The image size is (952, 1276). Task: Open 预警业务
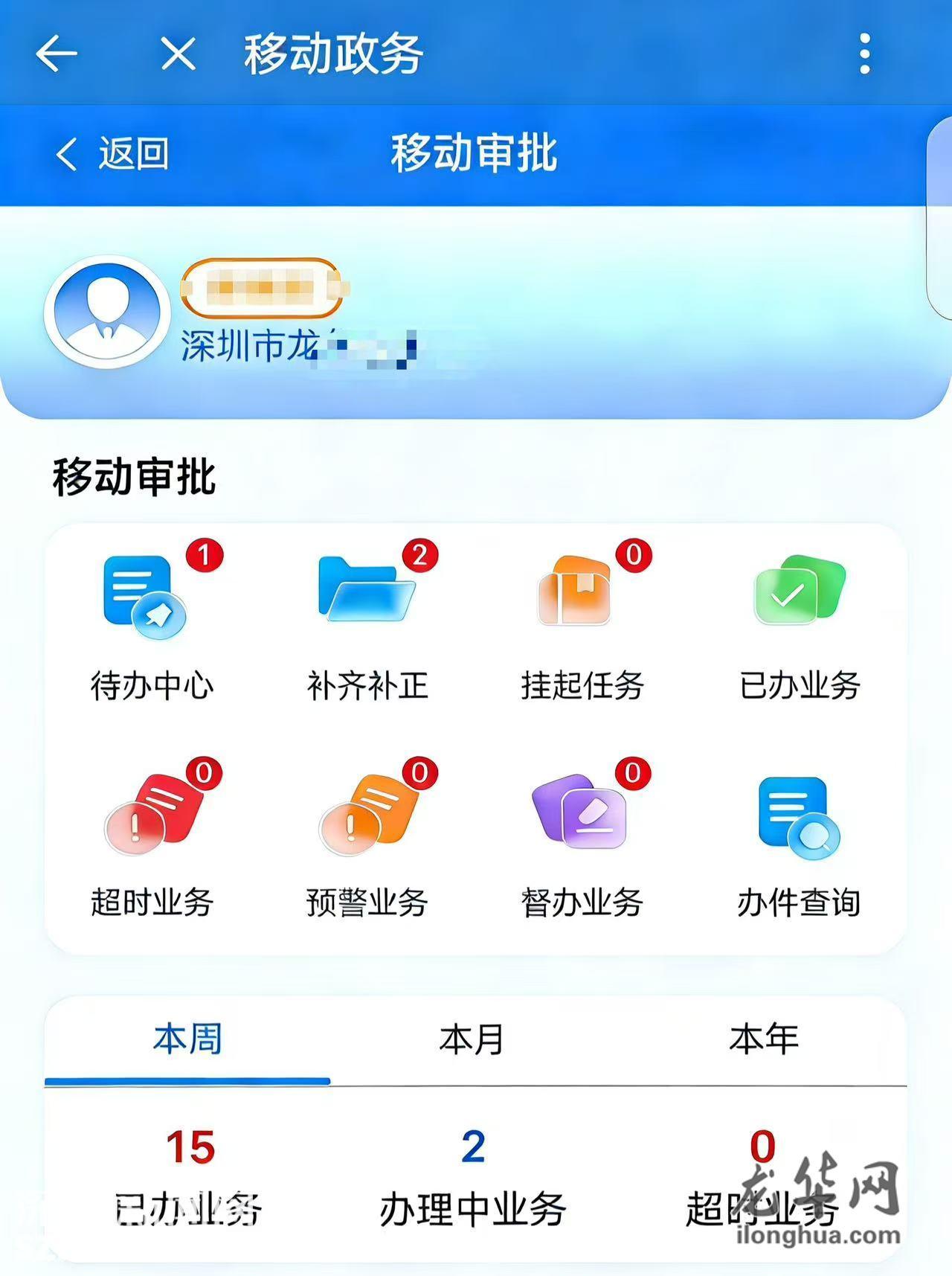[367, 841]
